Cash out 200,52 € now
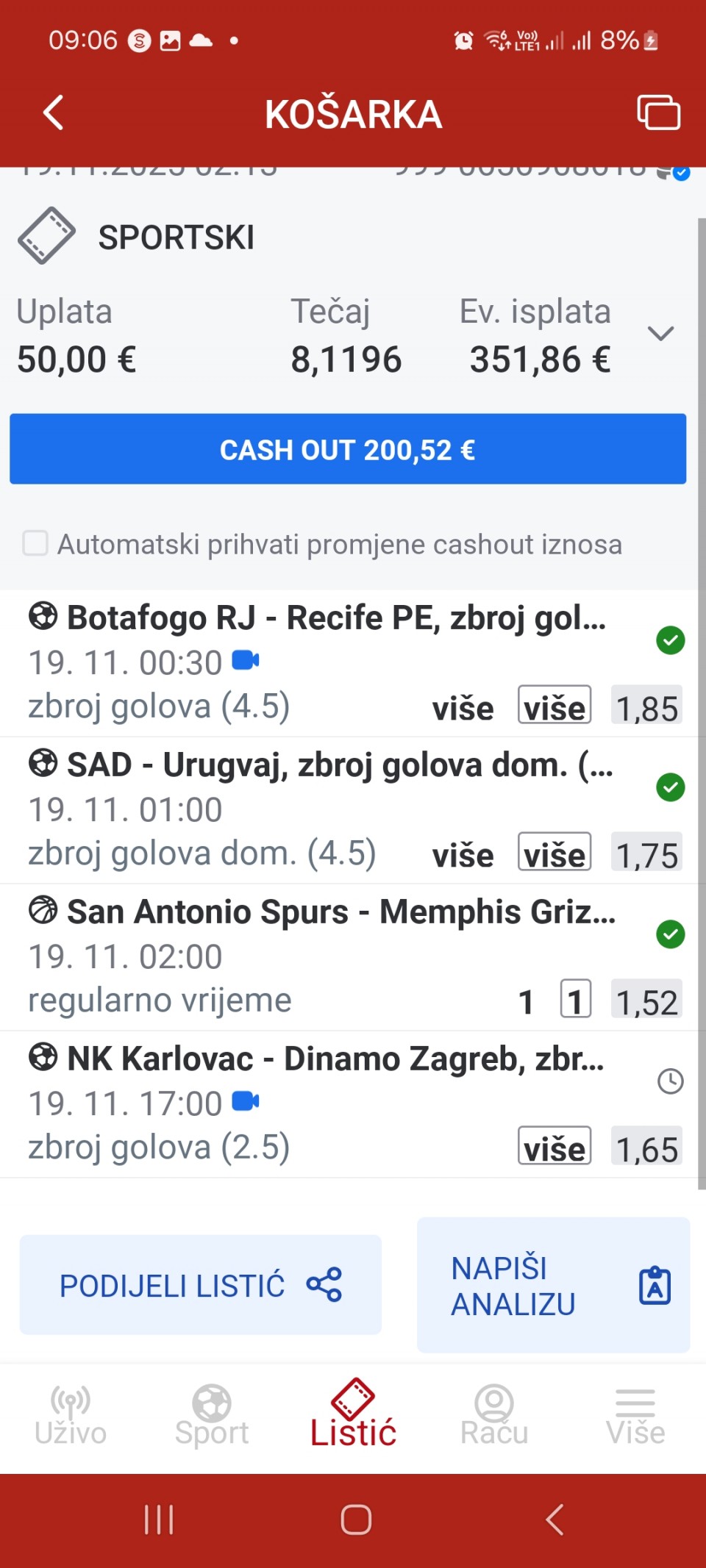 (x=348, y=449)
